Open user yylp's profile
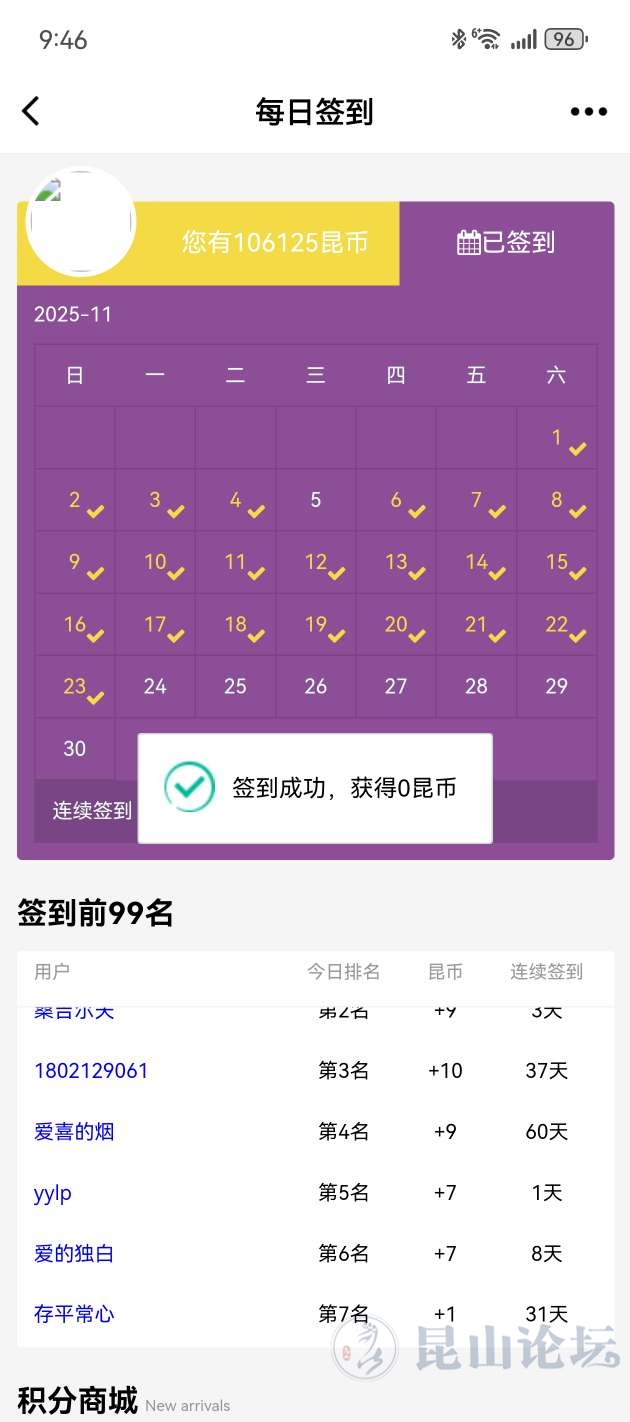The height and width of the screenshot is (1422, 630). pos(53,1193)
